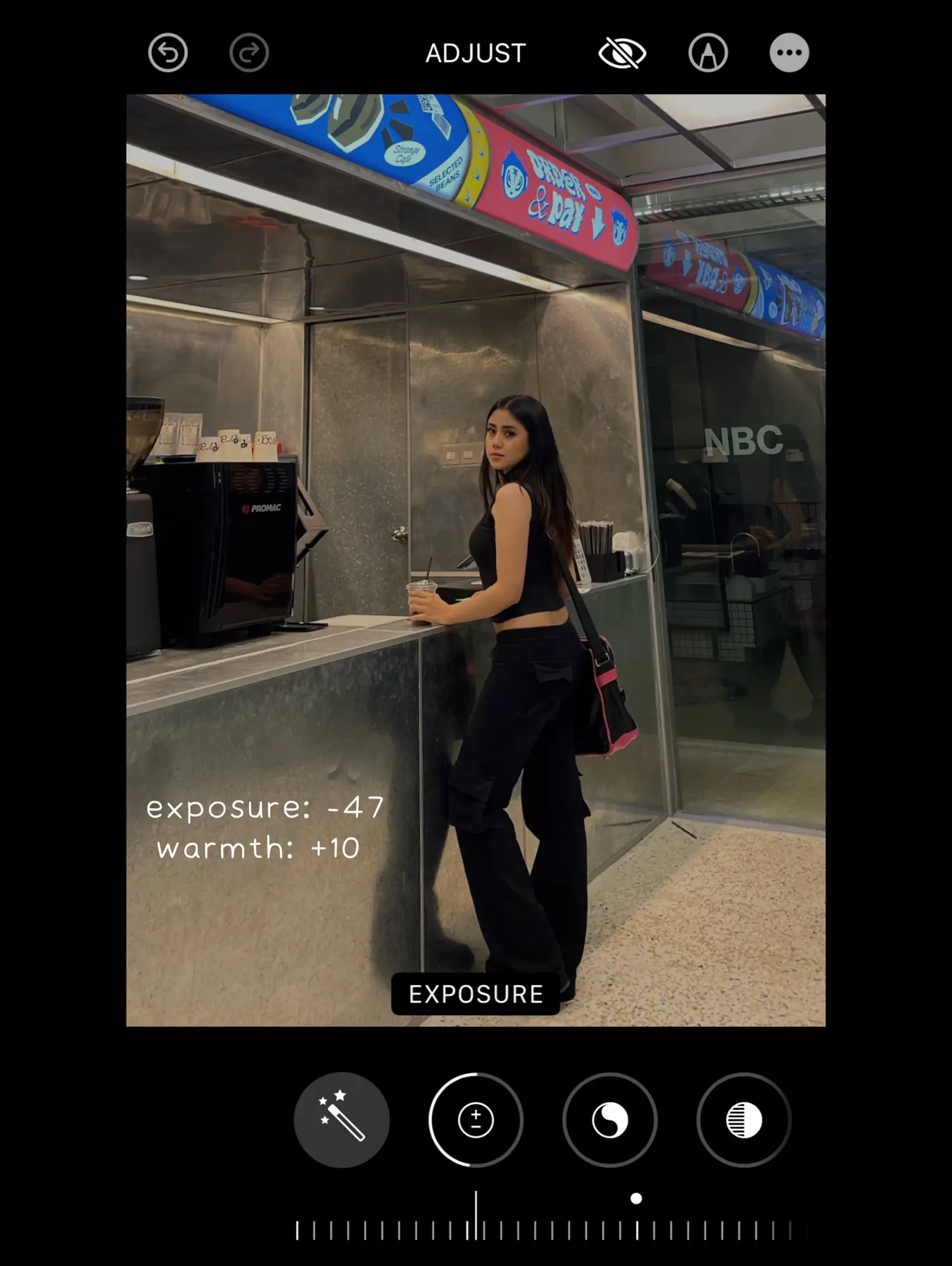
Task: Select the highlights adjustment
Action: tap(743, 1120)
